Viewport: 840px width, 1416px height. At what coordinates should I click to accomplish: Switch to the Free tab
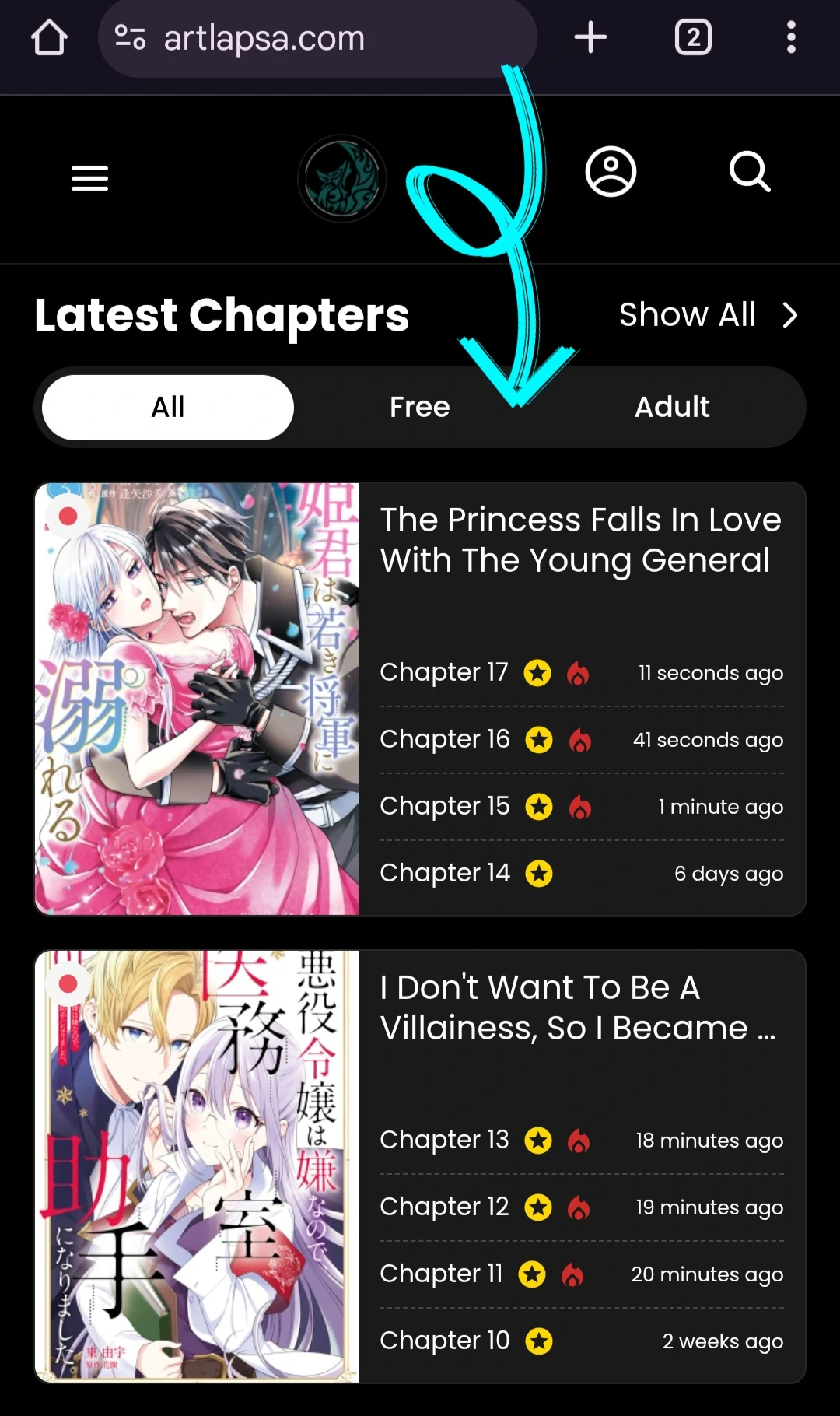click(419, 407)
